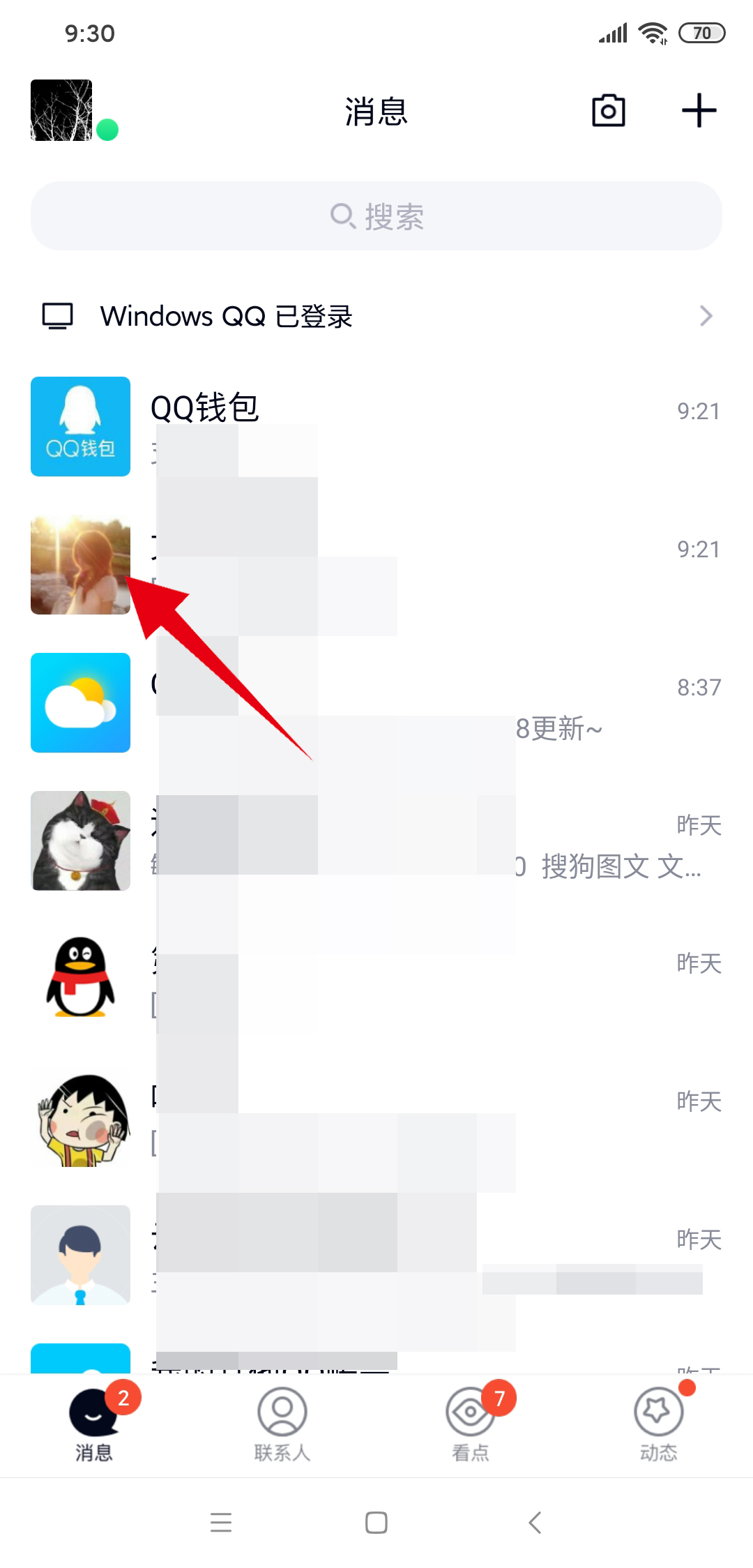
Task: Open my profile avatar at top
Action: [x=62, y=110]
